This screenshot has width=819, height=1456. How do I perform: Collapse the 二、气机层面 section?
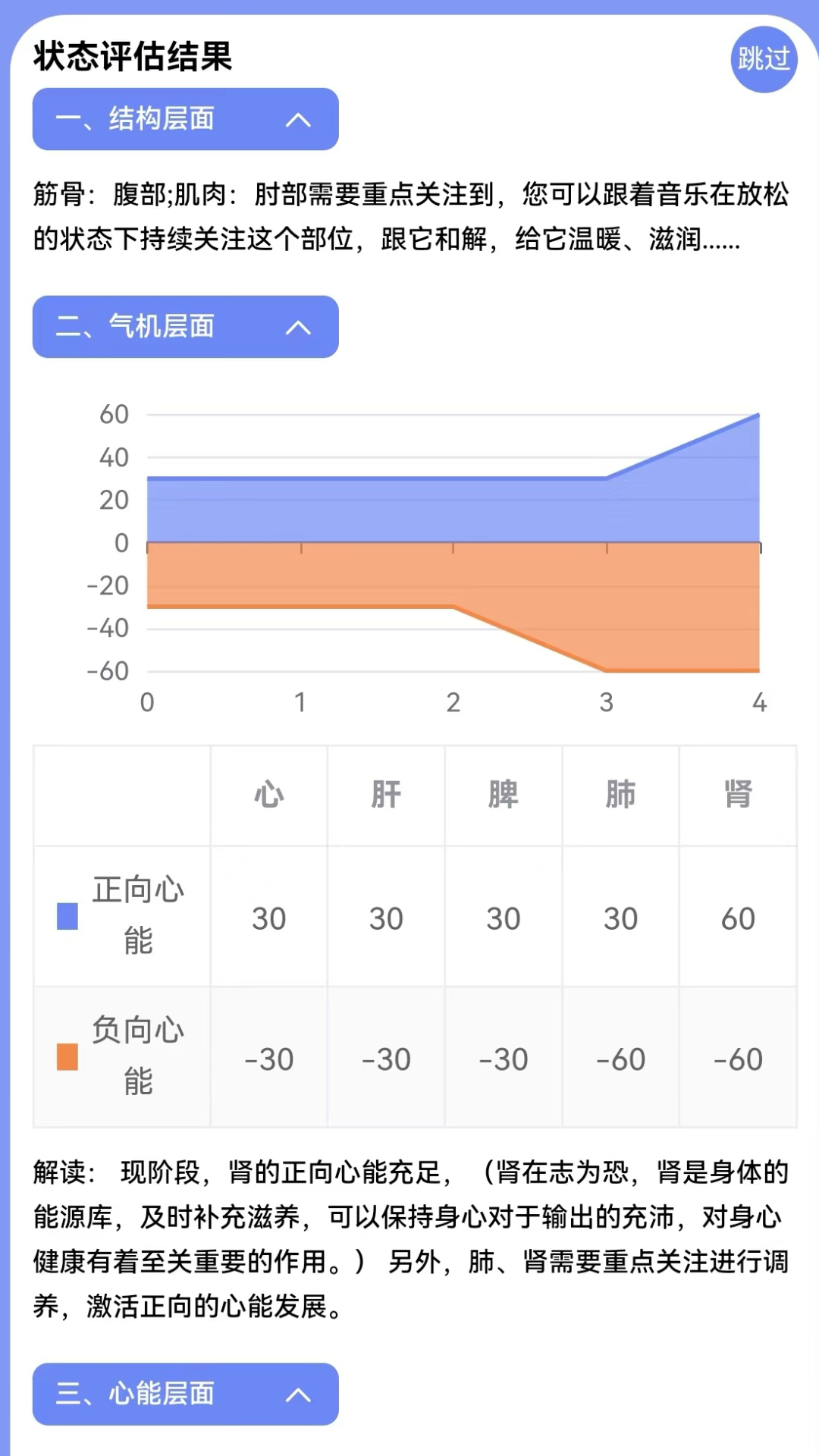(298, 328)
